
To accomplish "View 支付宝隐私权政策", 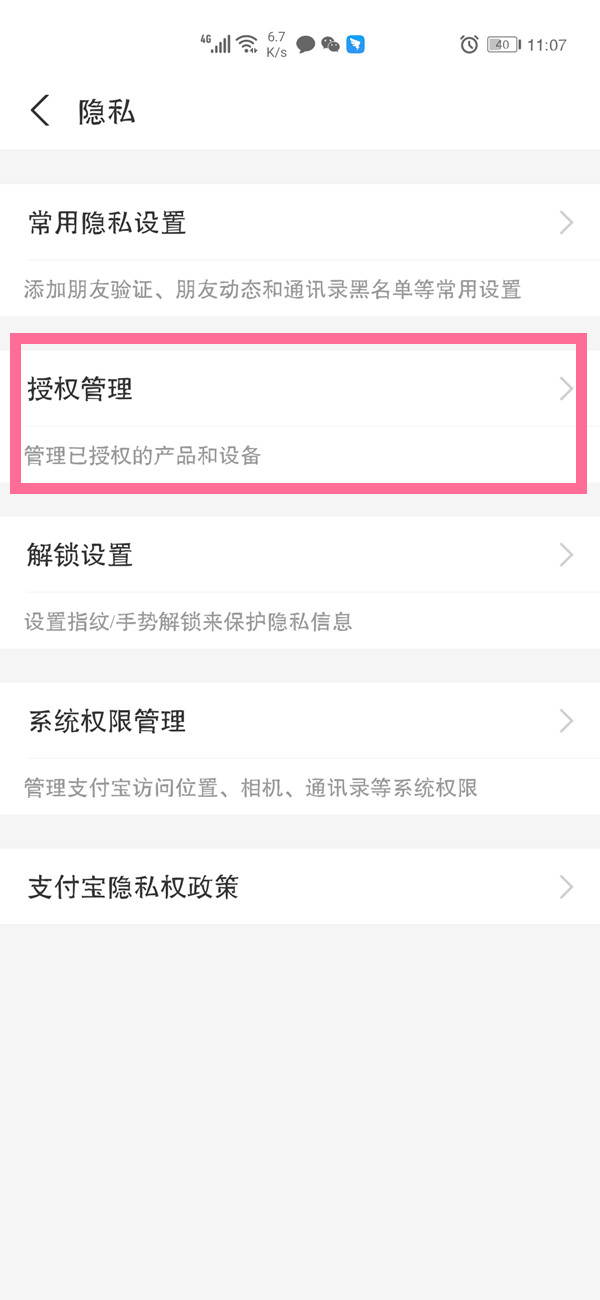I will click(x=300, y=887).
